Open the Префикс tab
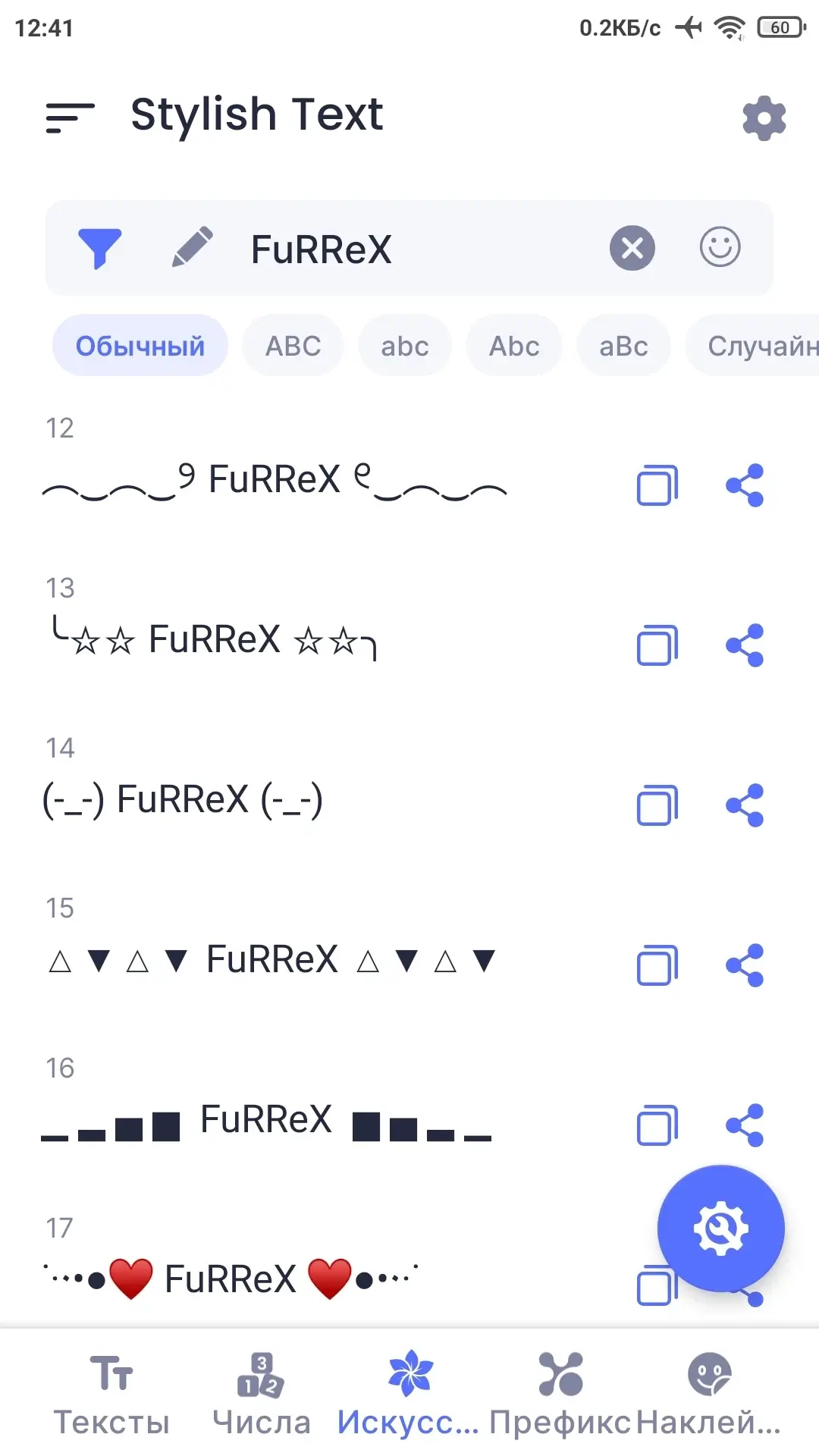Image resolution: width=819 pixels, height=1456 pixels. coord(560,1395)
